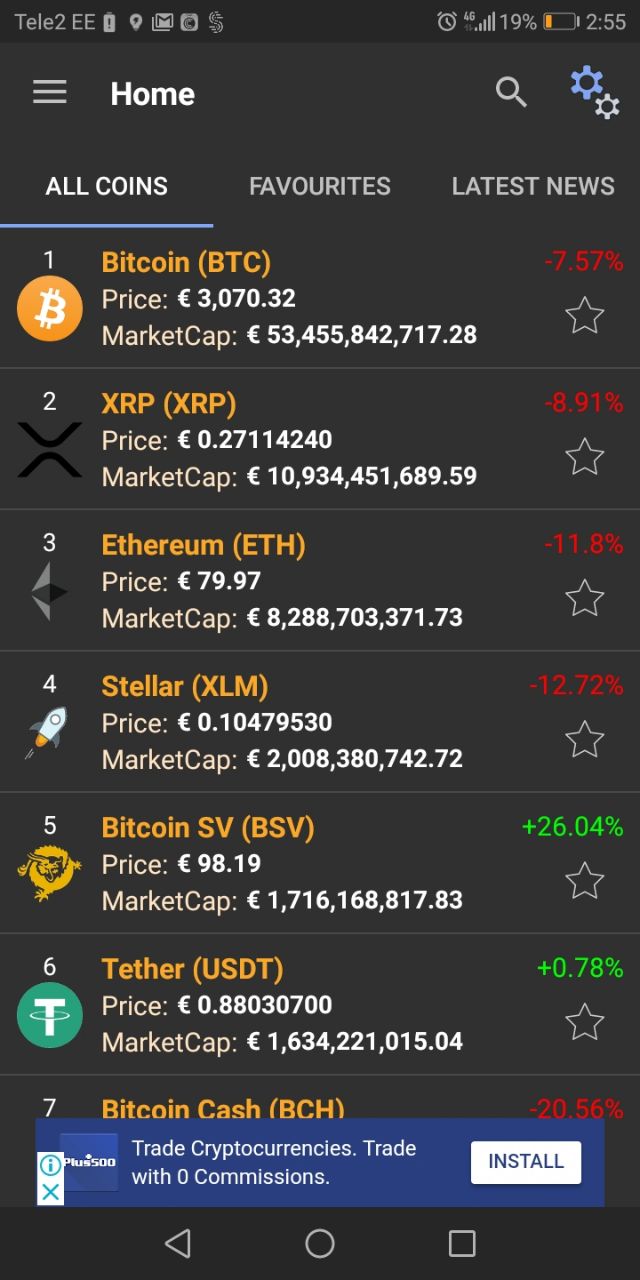640x1280 pixels.
Task: Star Bitcoin (BTC) as a favourite
Action: pyautogui.click(x=585, y=316)
